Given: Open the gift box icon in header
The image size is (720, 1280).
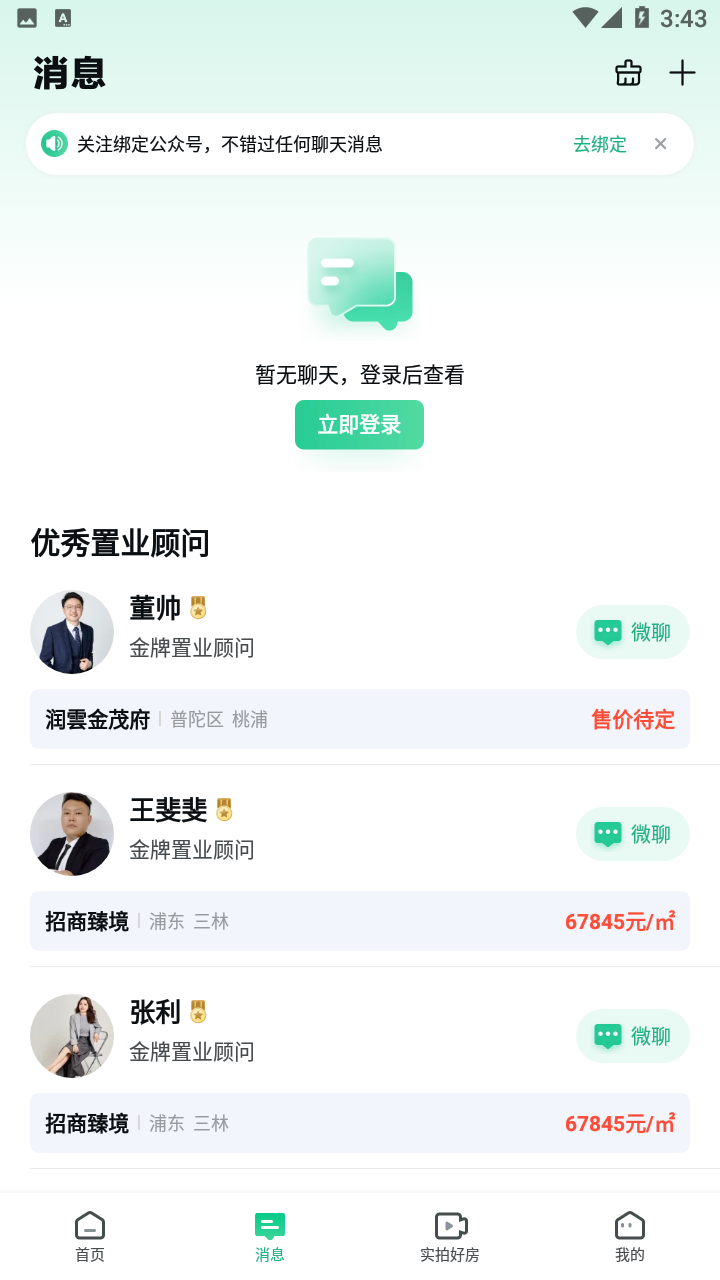Looking at the screenshot, I should tap(628, 73).
